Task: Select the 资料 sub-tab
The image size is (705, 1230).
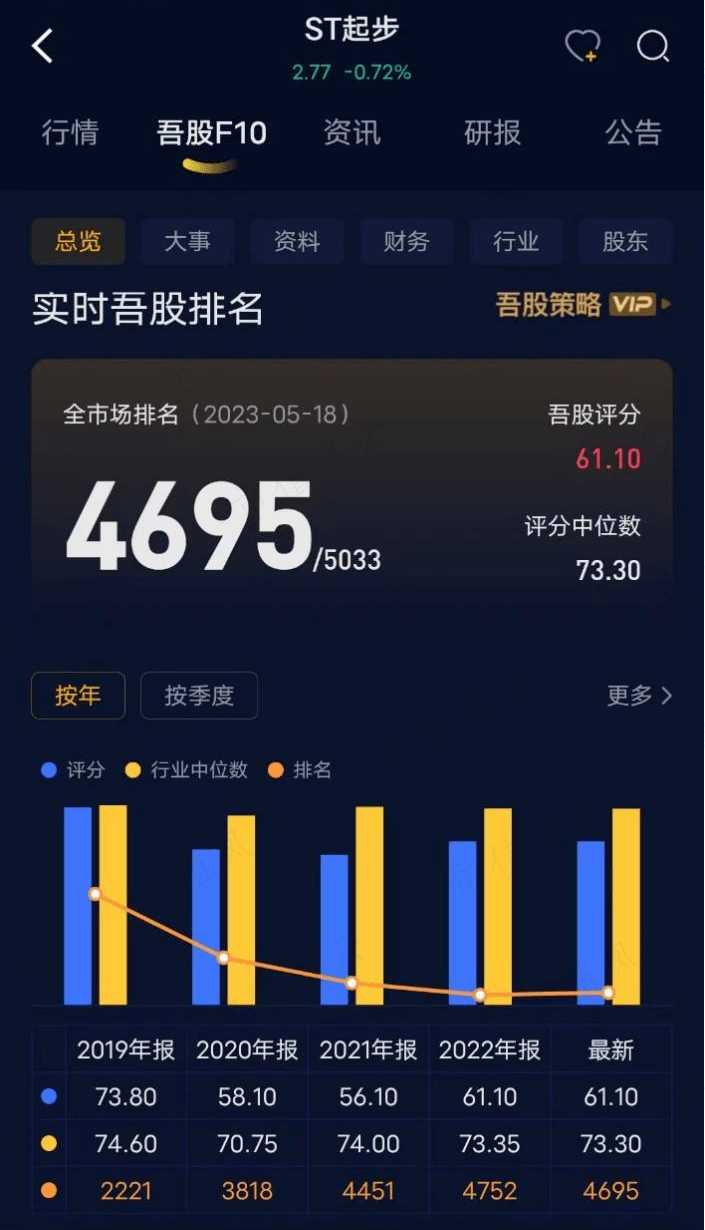Action: (x=297, y=241)
